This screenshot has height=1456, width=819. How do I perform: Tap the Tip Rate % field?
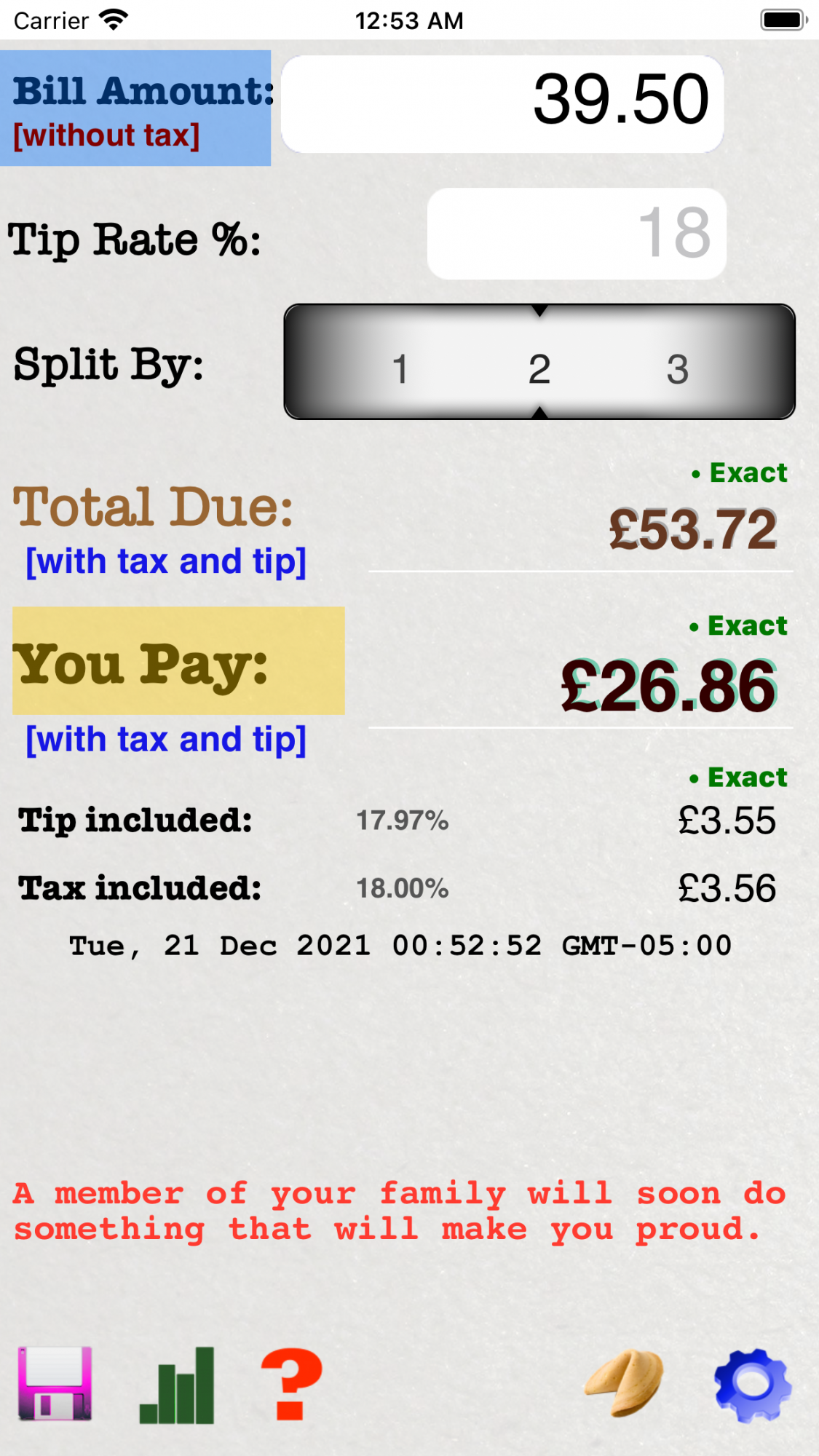point(577,234)
